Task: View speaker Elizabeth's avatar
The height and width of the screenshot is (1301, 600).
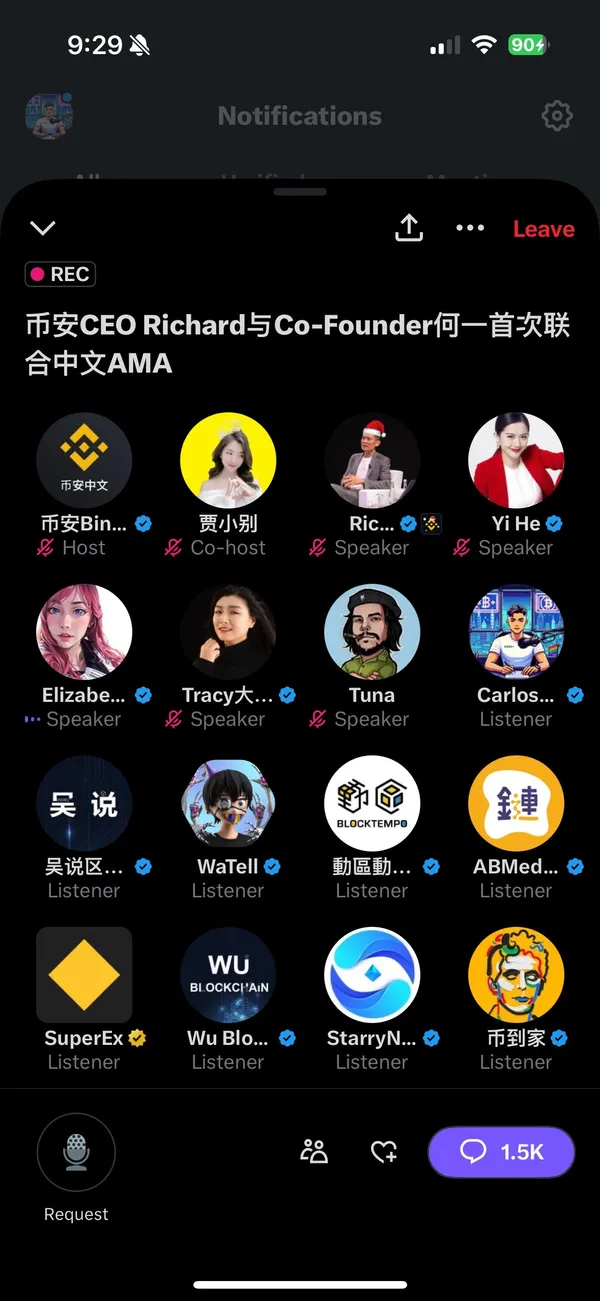Action: tap(84, 633)
